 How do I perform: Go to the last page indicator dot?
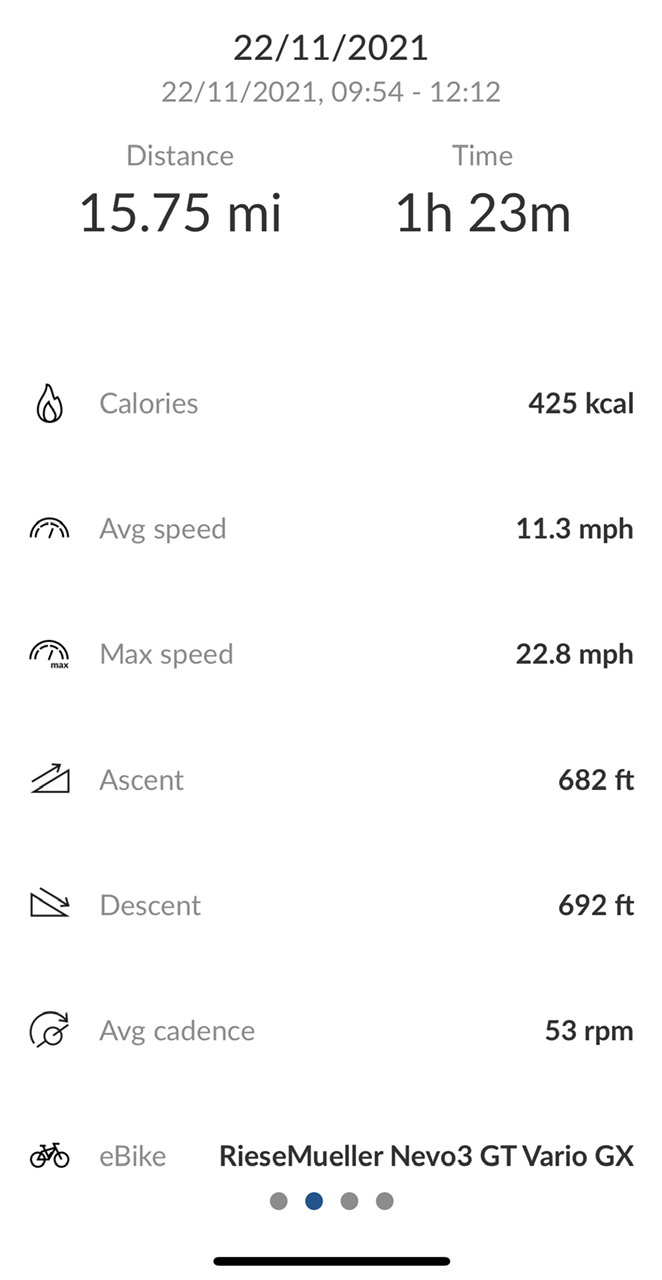[385, 1201]
